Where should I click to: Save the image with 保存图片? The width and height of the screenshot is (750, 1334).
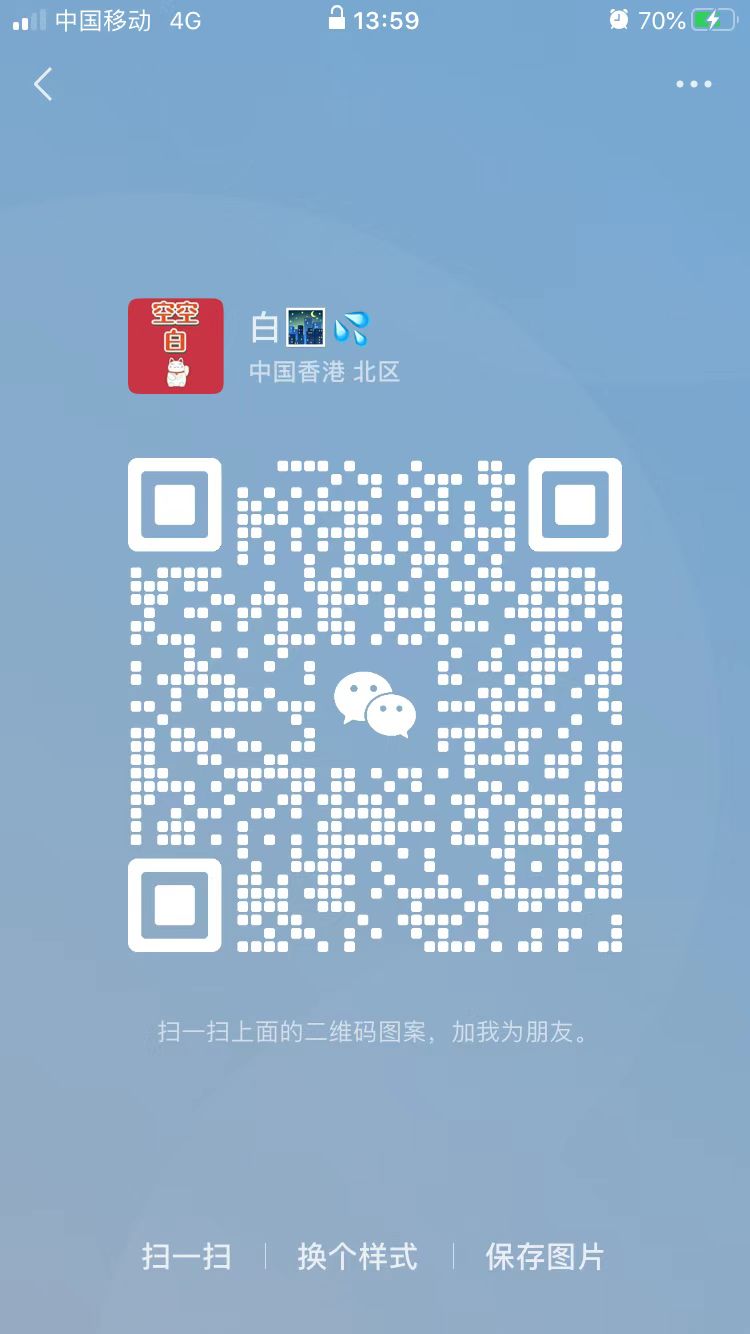click(x=545, y=1256)
